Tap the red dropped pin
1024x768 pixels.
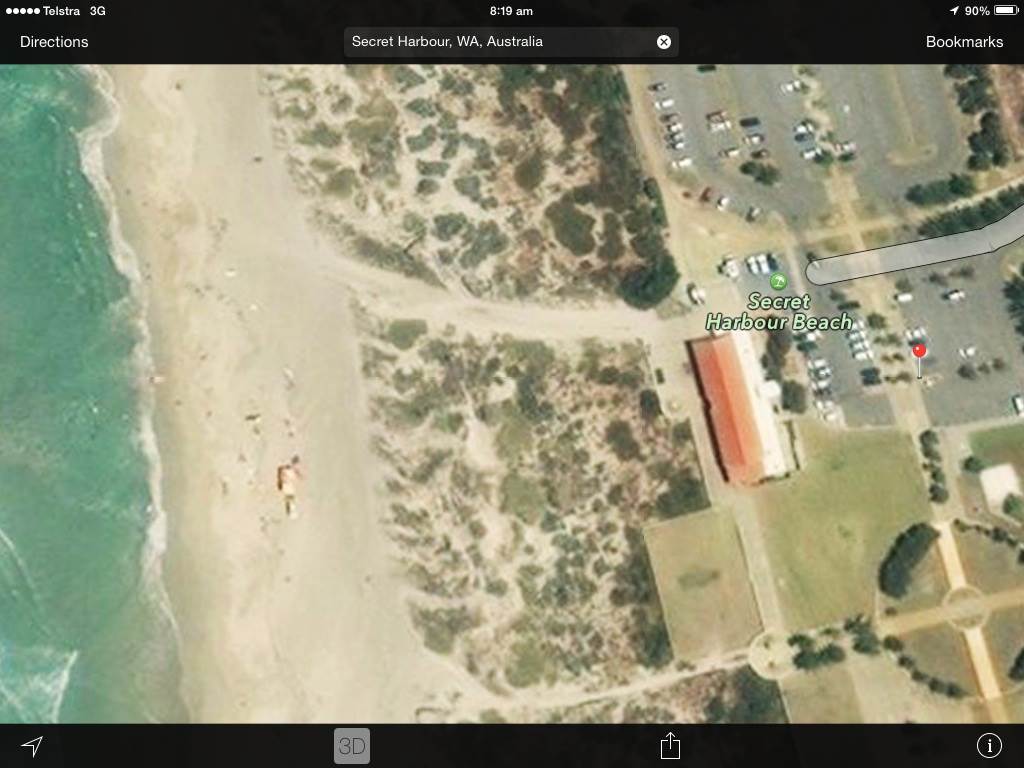[919, 353]
